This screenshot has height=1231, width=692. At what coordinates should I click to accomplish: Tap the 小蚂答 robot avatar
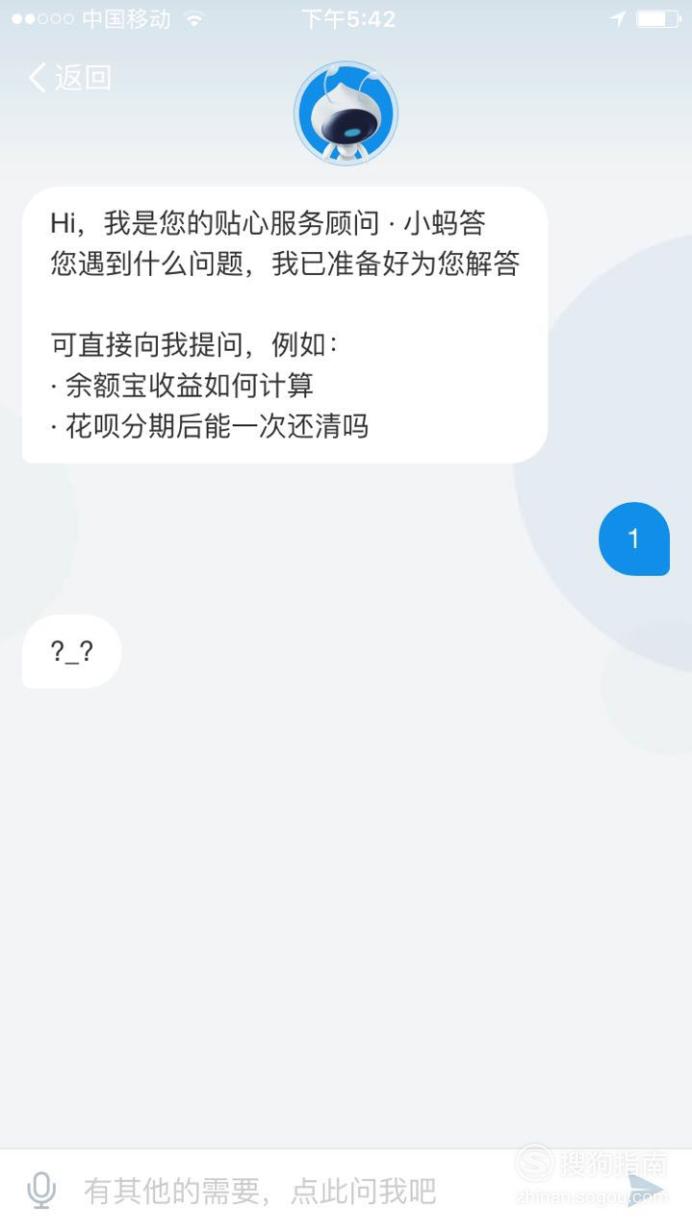click(x=346, y=113)
